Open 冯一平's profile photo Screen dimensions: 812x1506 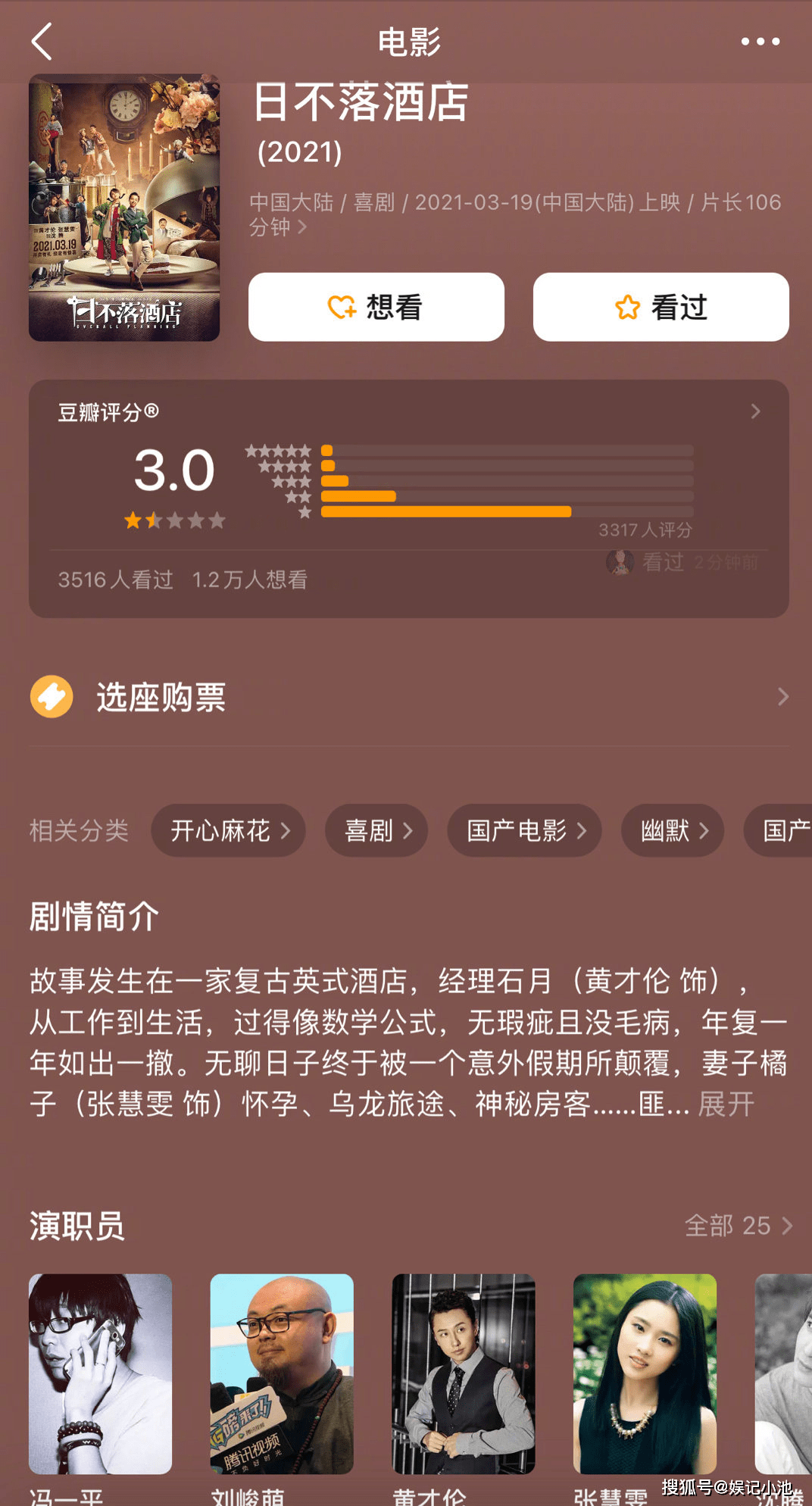tap(100, 1373)
